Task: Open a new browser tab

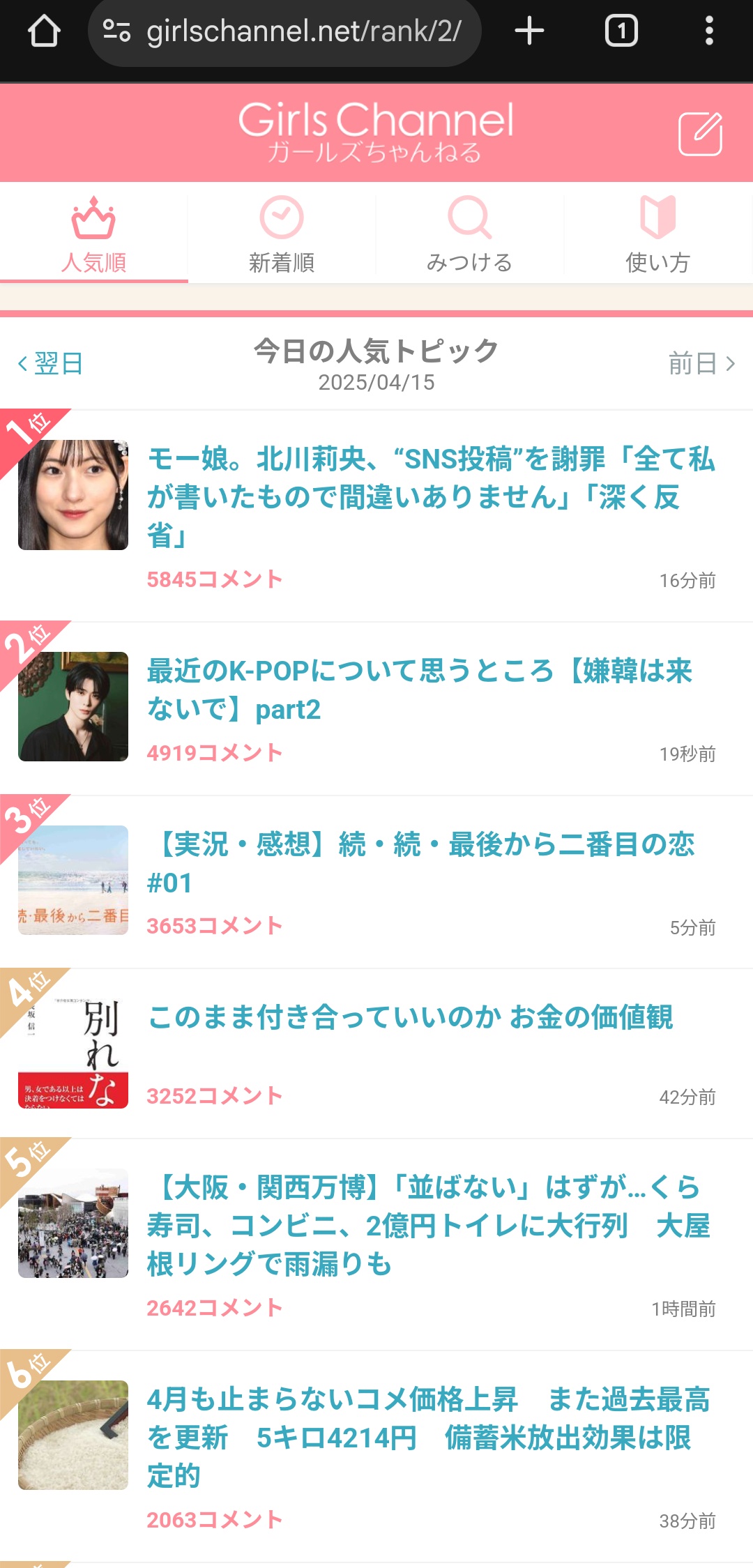Action: 529,31
